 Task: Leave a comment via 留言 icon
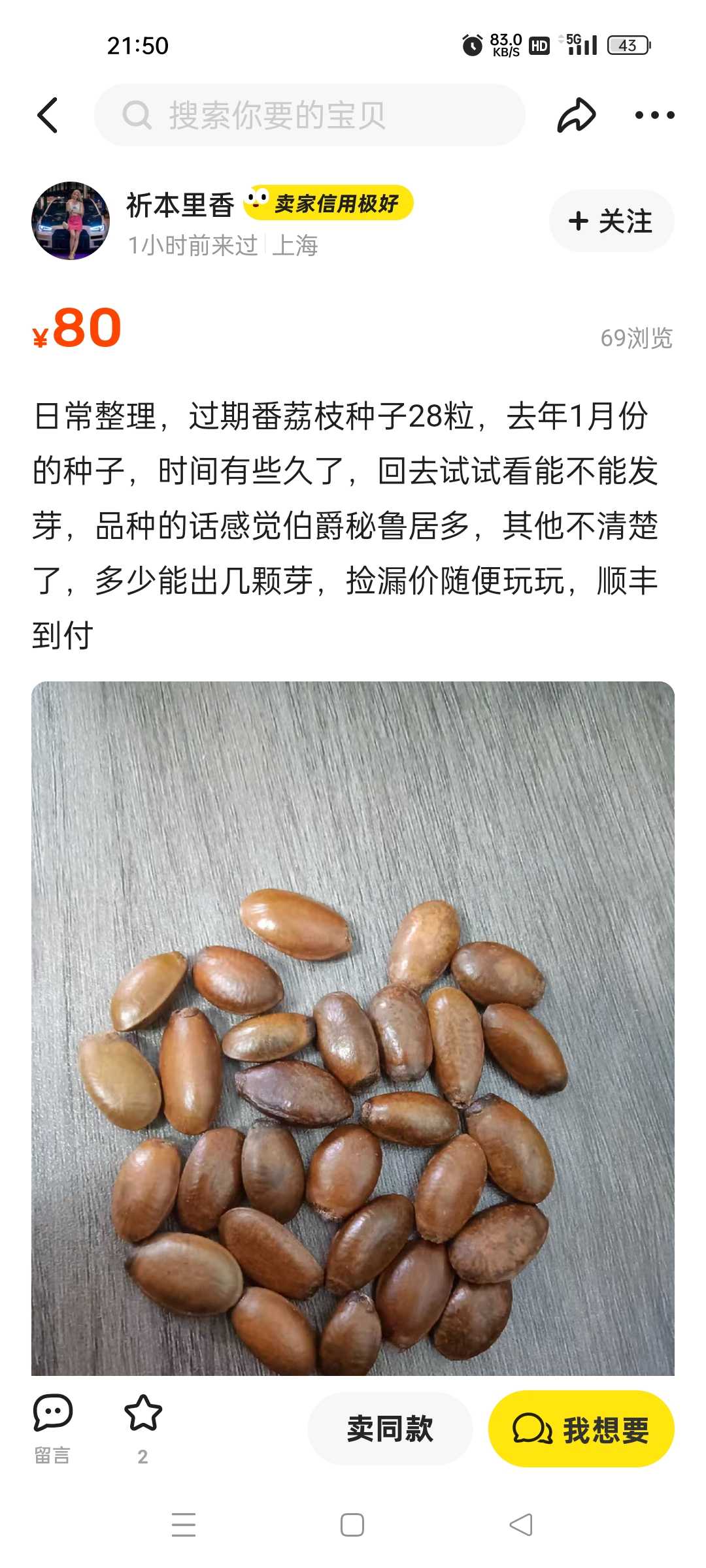(52, 1428)
